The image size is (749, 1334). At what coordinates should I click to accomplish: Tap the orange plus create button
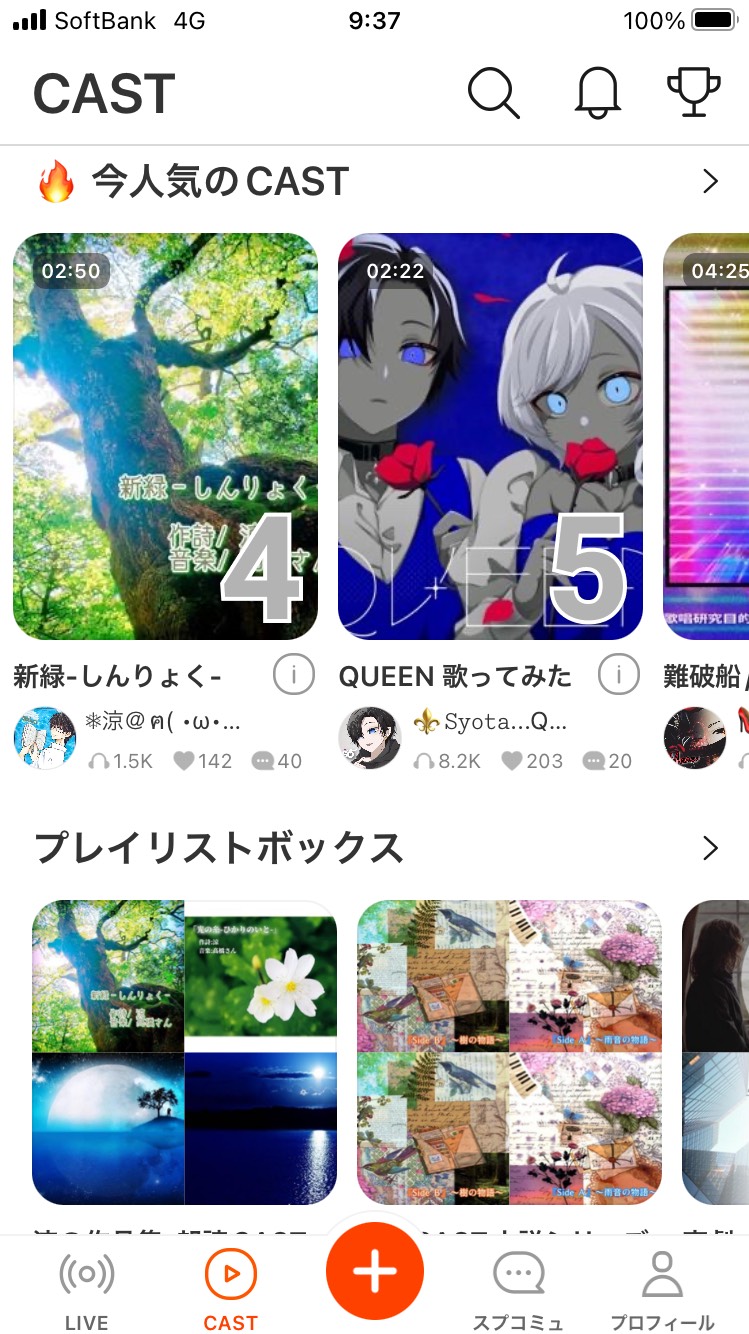pyautogui.click(x=375, y=1271)
